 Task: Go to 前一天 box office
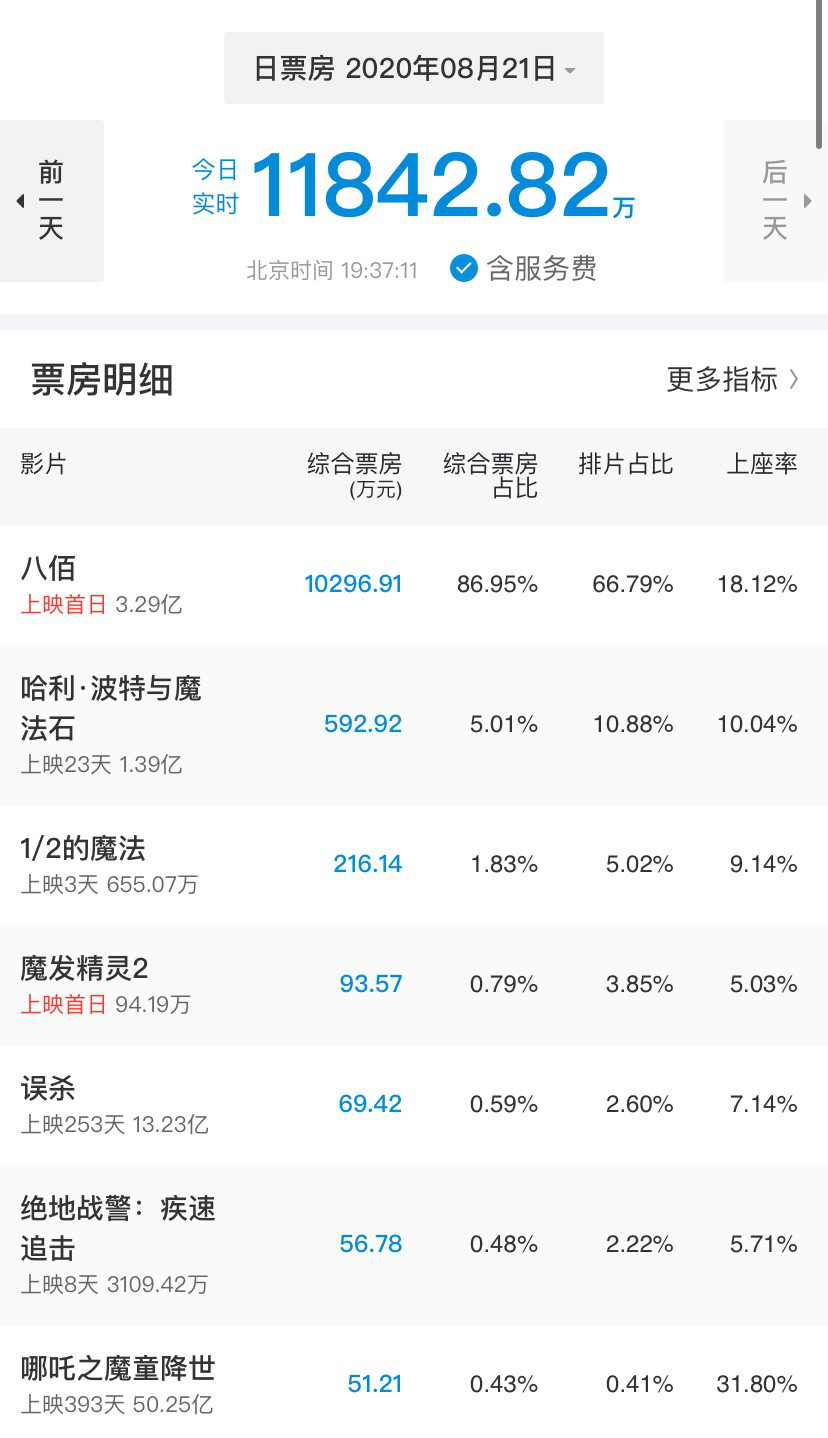click(x=51, y=201)
